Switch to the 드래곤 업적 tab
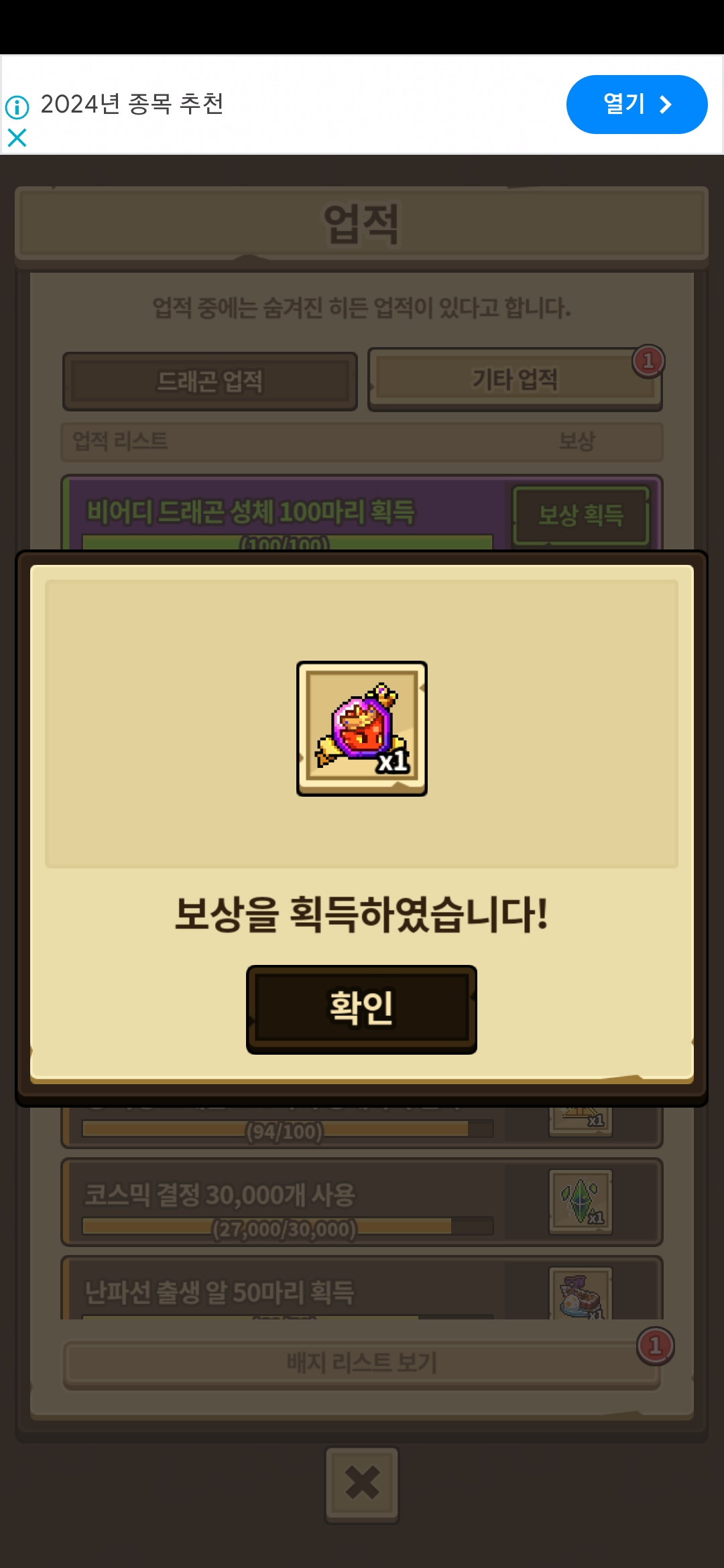 (210, 381)
